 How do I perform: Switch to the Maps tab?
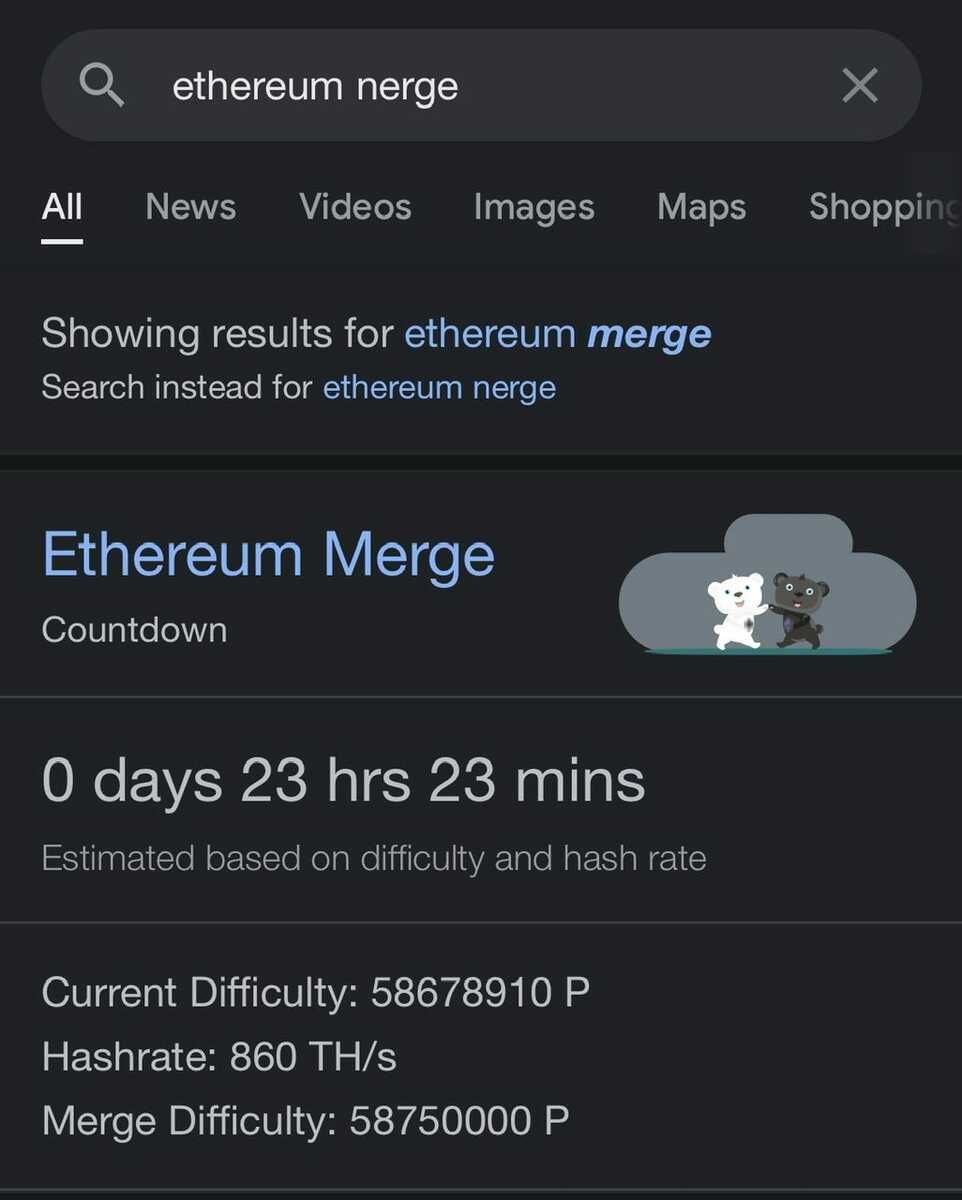pos(701,207)
